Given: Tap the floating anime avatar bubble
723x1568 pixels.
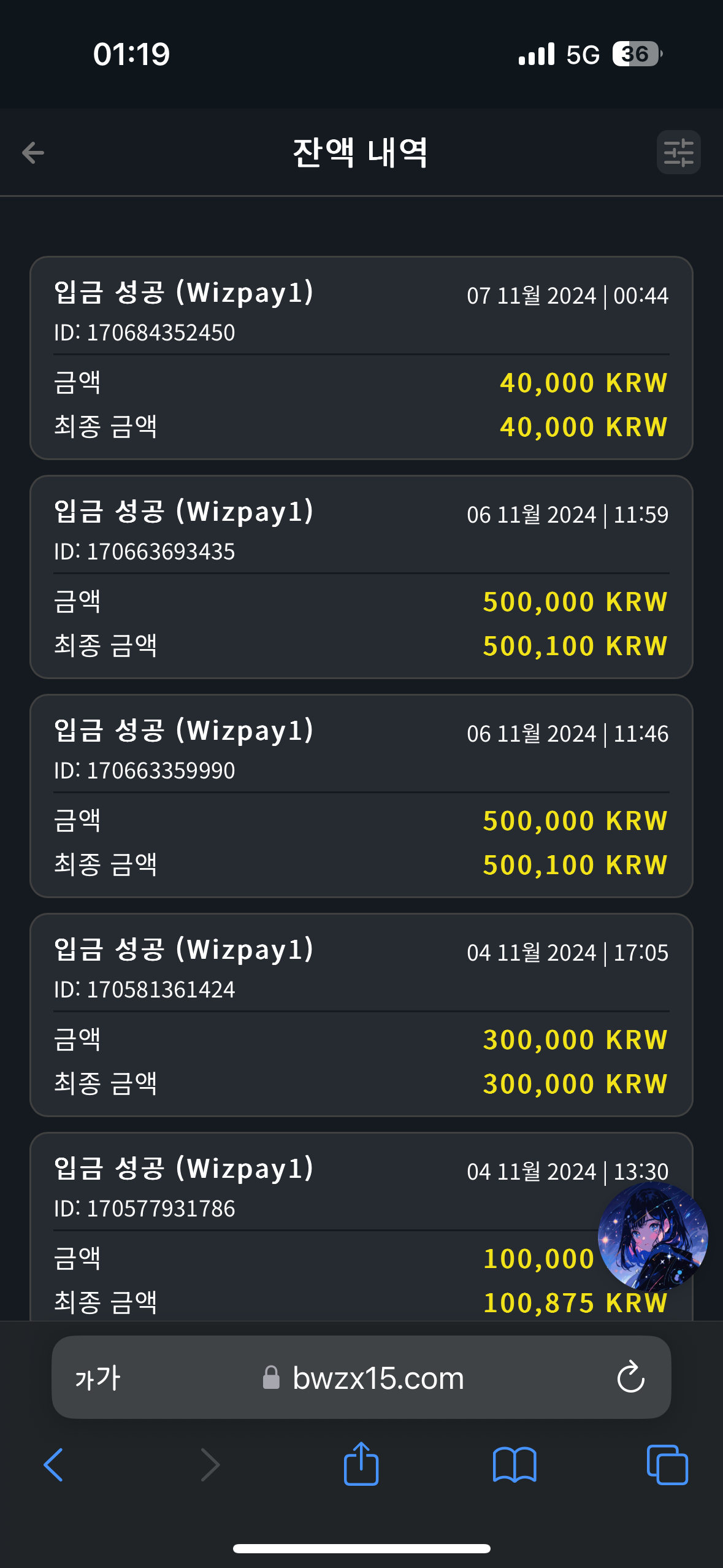Looking at the screenshot, I should pos(653,1236).
